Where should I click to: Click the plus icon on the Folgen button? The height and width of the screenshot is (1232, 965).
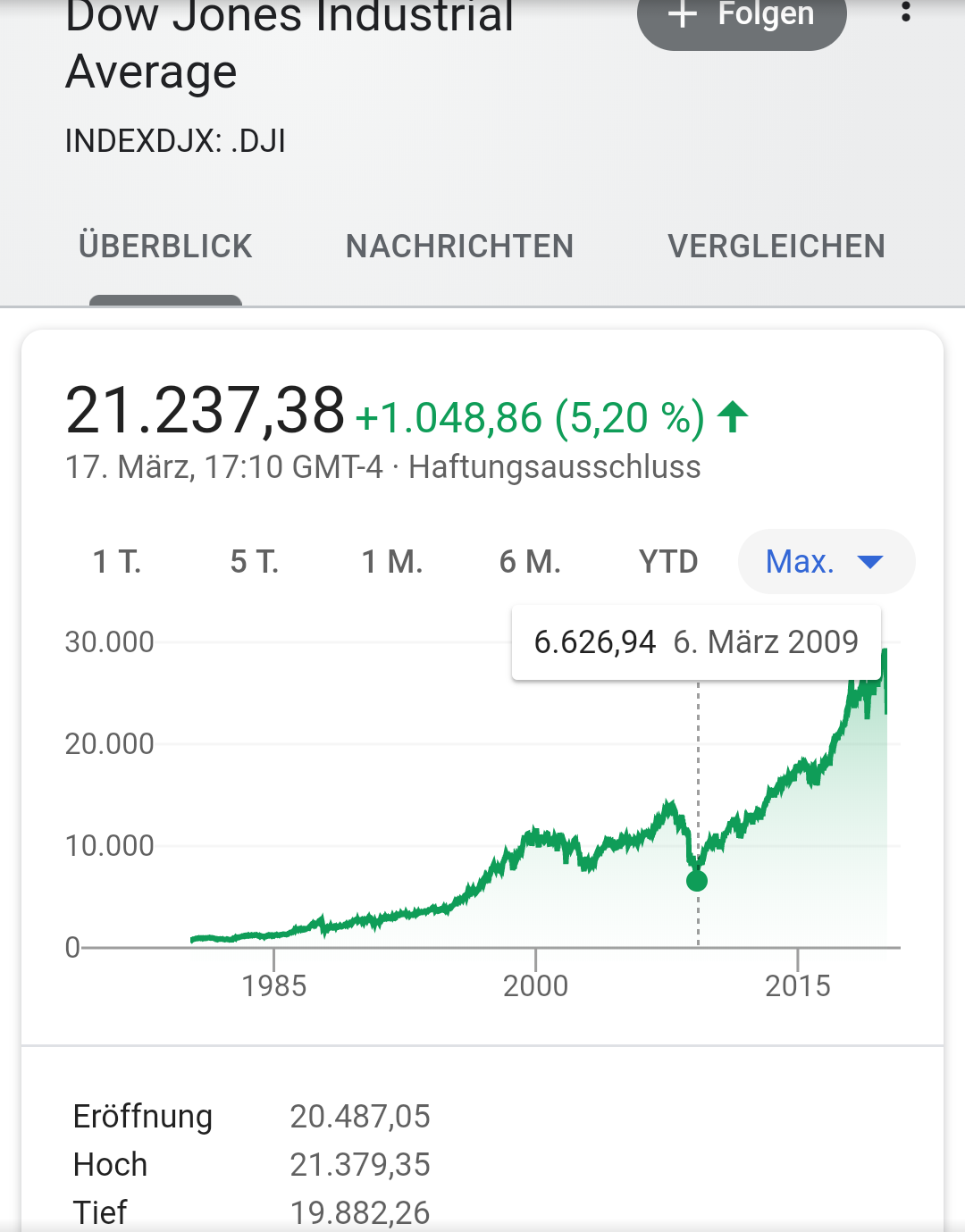pyautogui.click(x=683, y=14)
